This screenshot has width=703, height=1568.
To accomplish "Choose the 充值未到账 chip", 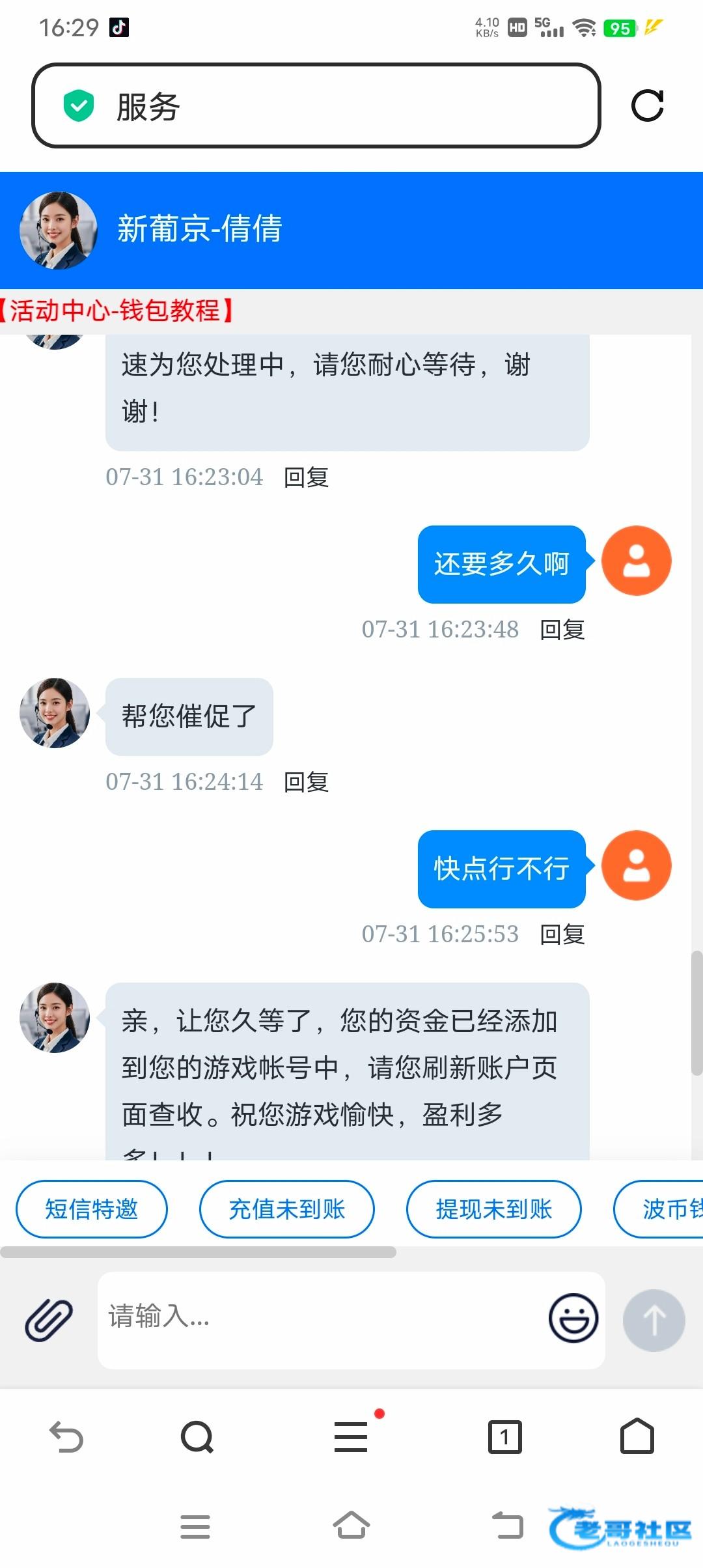I will pos(286,1209).
